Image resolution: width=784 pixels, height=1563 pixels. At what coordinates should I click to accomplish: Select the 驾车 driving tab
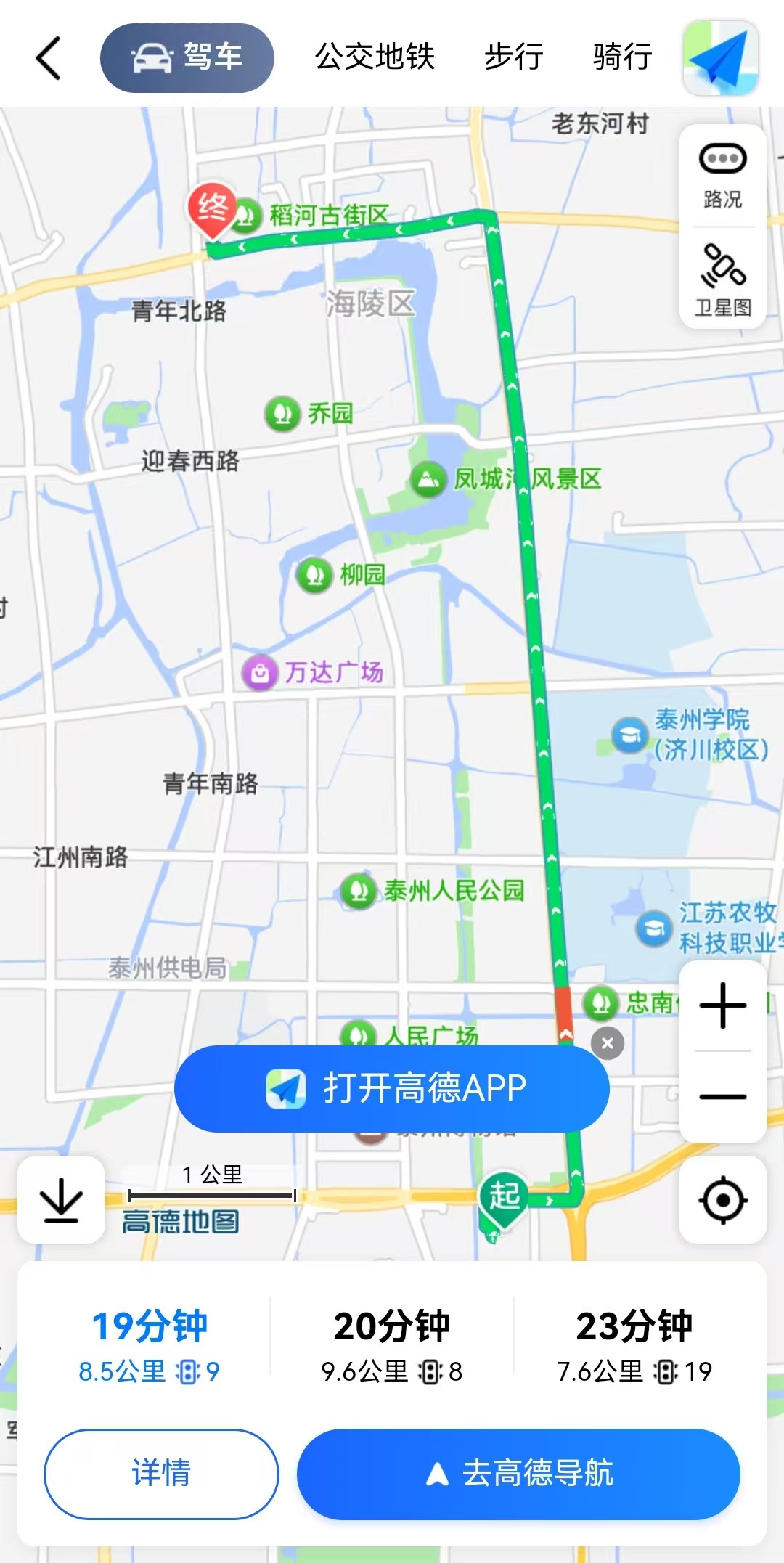coord(187,58)
